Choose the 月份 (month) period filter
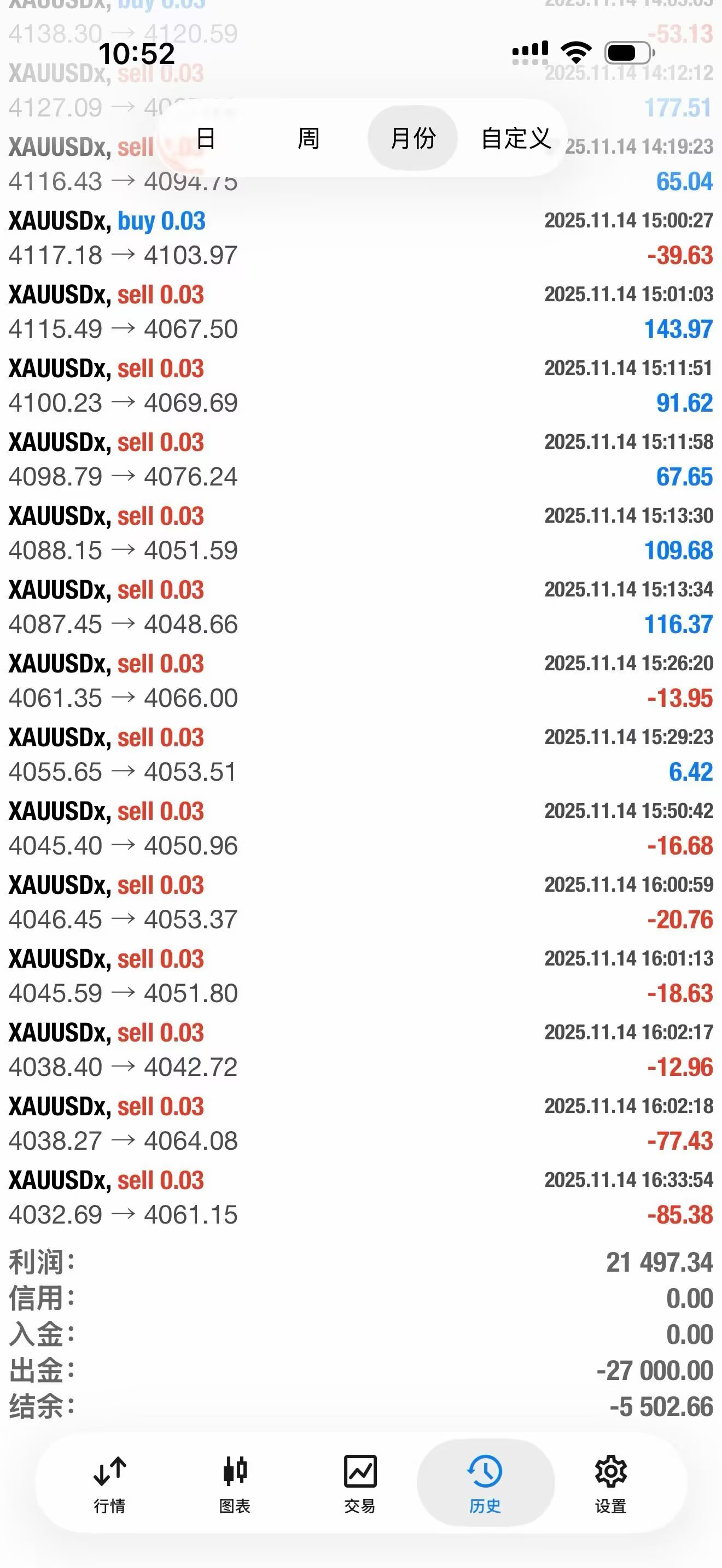This screenshot has width=722, height=1568. point(412,138)
